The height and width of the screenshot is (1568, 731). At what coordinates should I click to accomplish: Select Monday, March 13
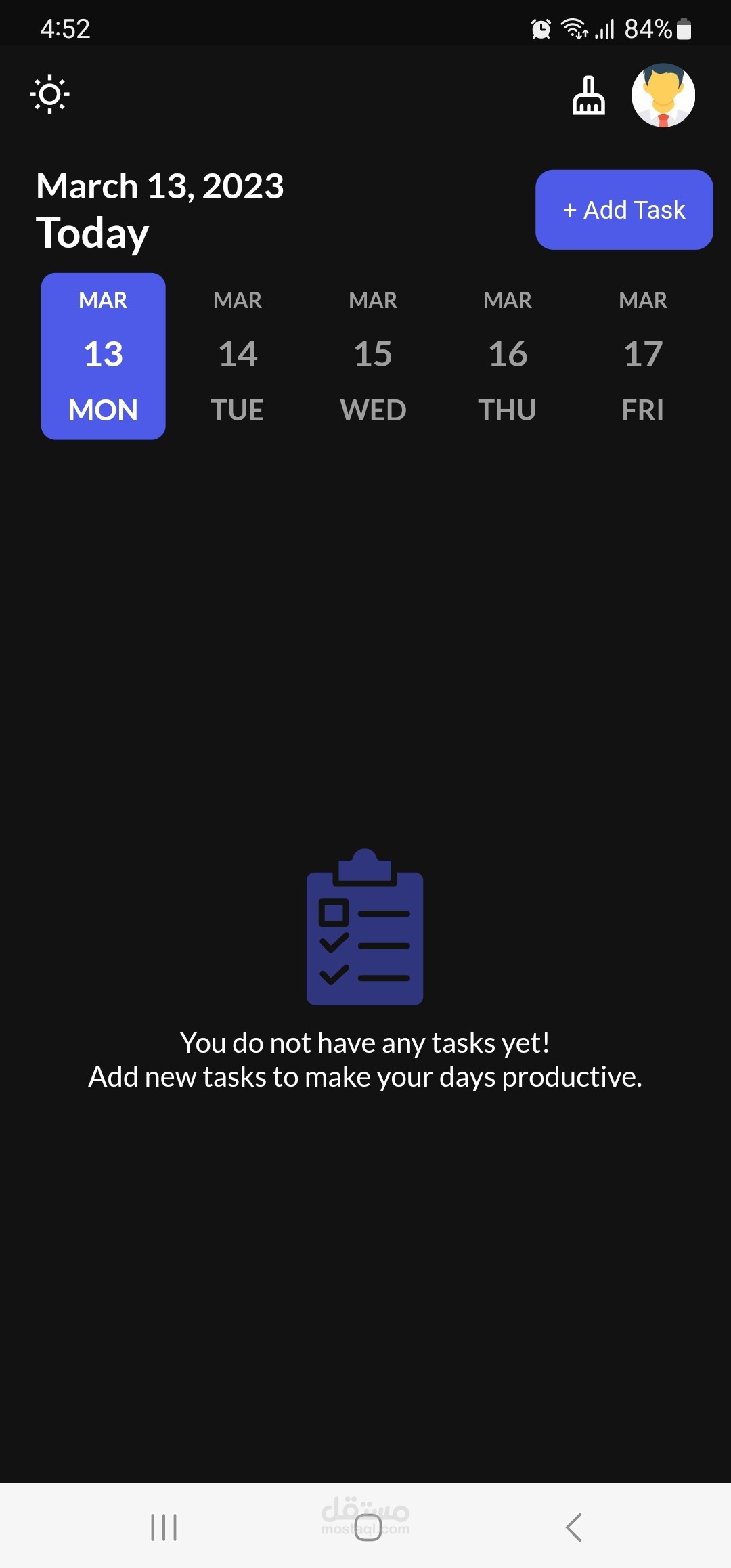(104, 356)
